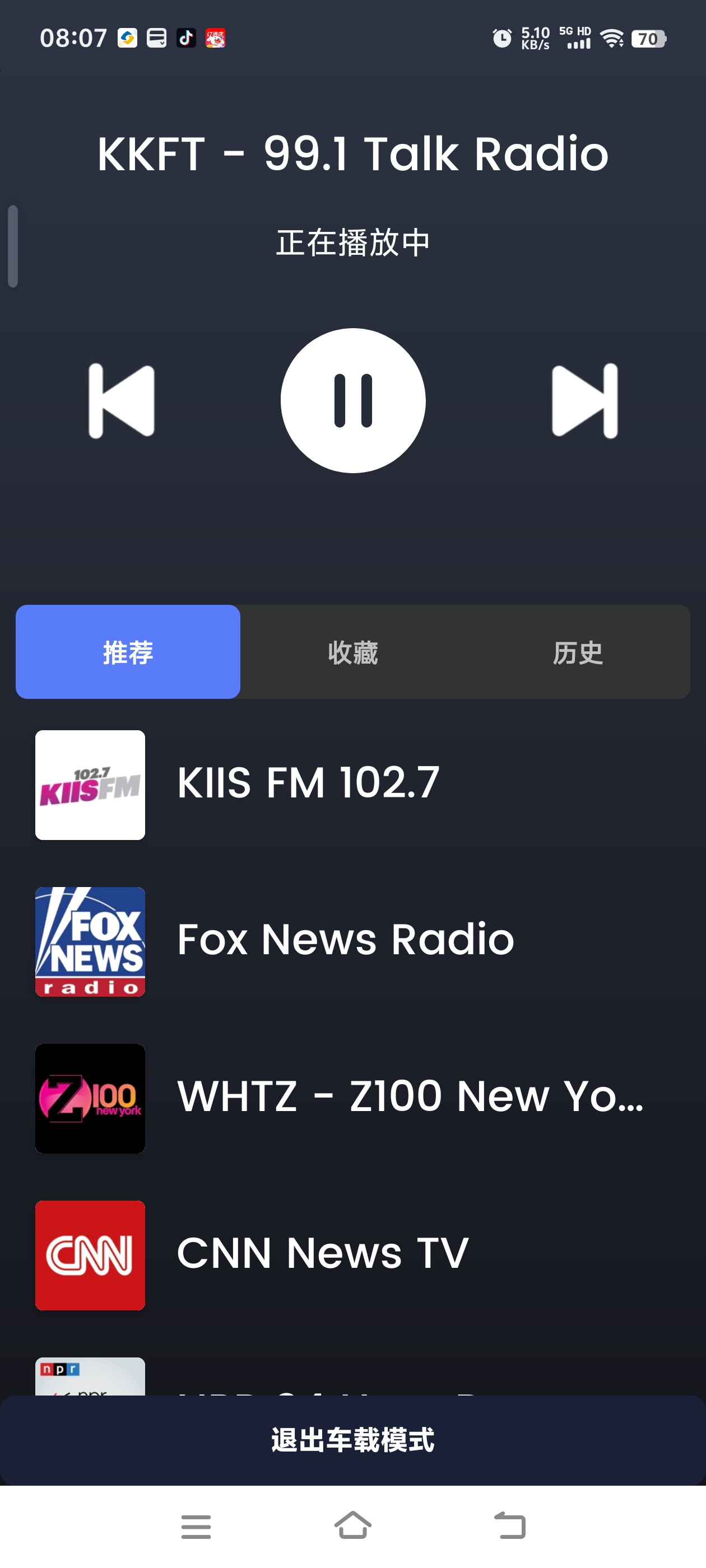706x1568 pixels.
Task: Go to the system home screen
Action: 352,1525
